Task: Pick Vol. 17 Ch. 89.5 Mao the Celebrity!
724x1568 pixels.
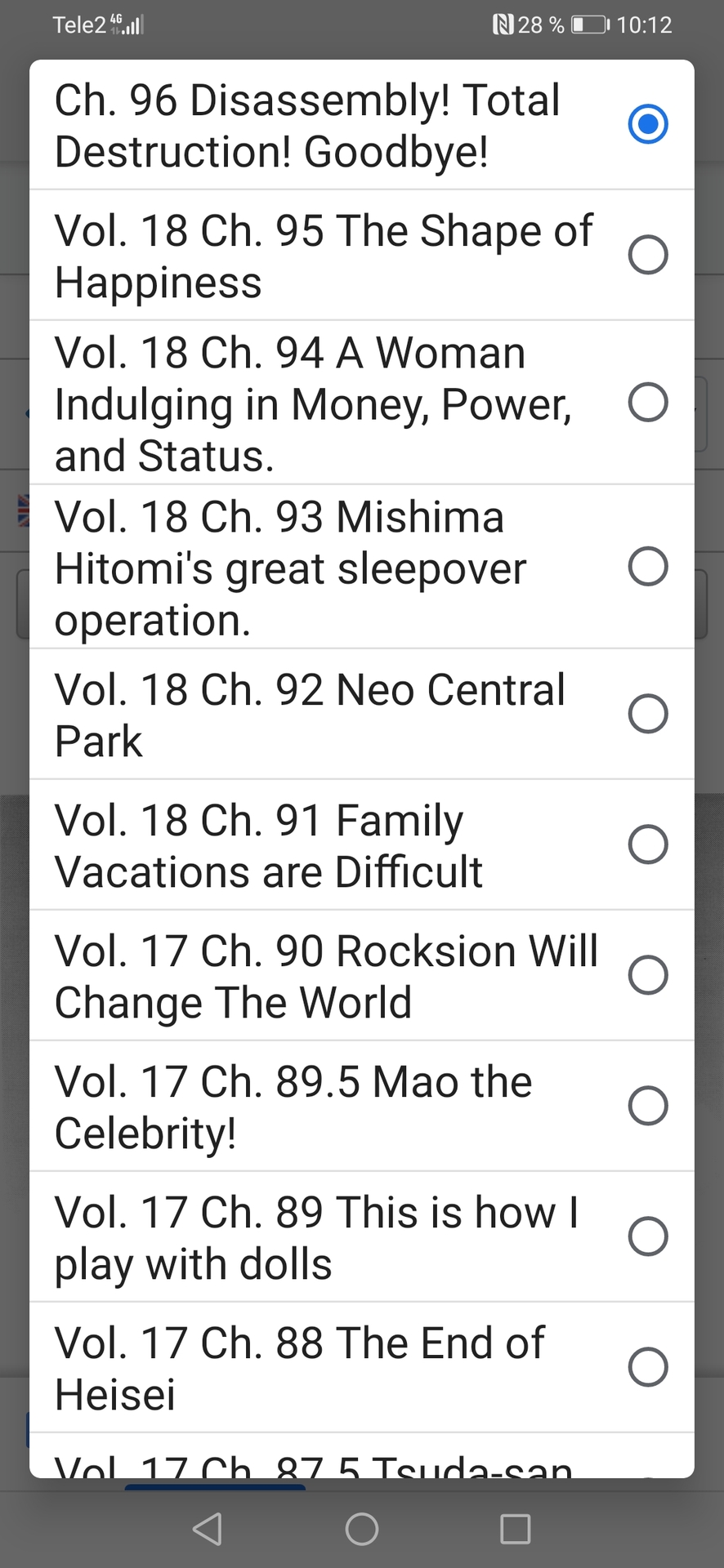Action: (361, 1107)
